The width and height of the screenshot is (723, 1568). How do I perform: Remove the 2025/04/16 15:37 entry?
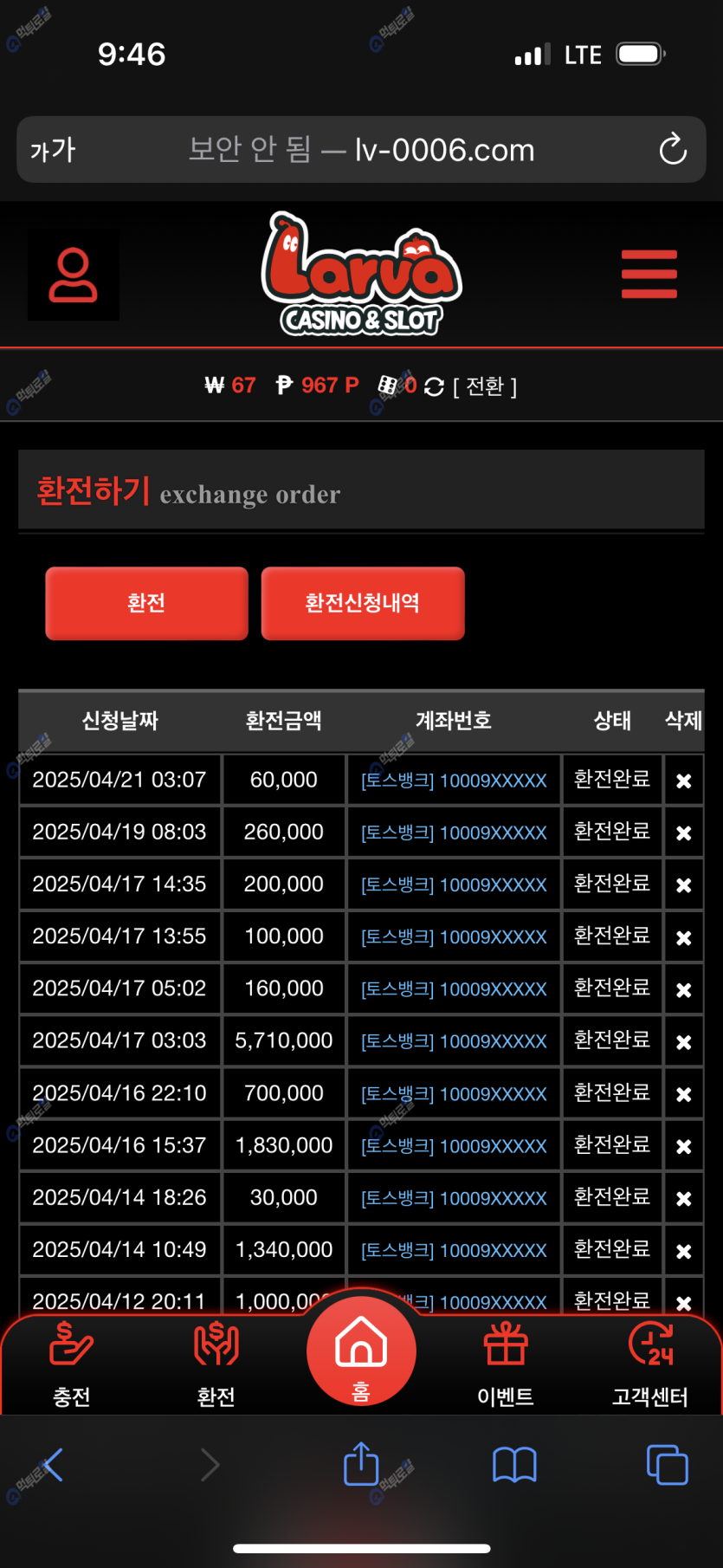[x=683, y=1145]
